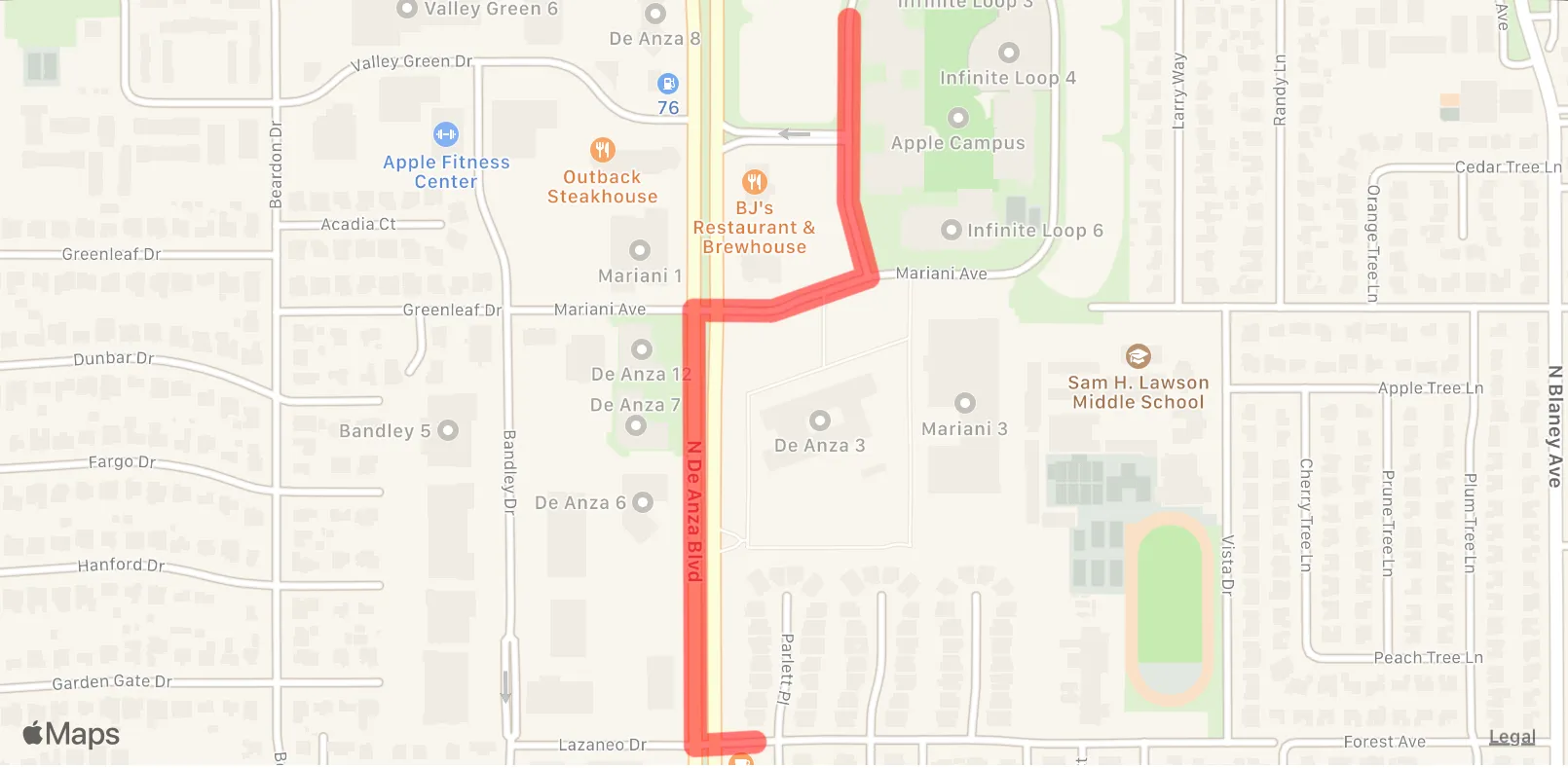
Task: Tap the Bandley 5 marker
Action: click(x=448, y=430)
